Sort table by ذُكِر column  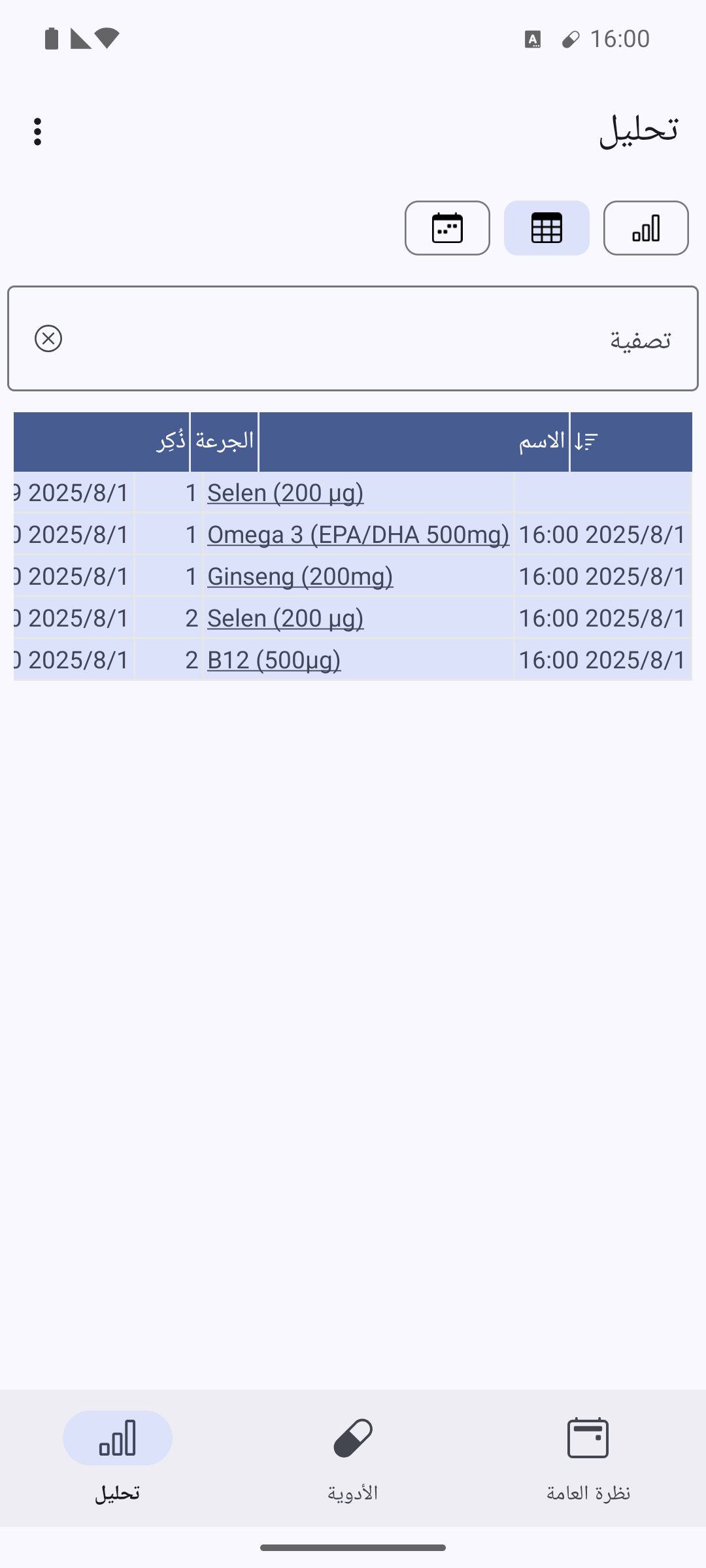tap(171, 442)
